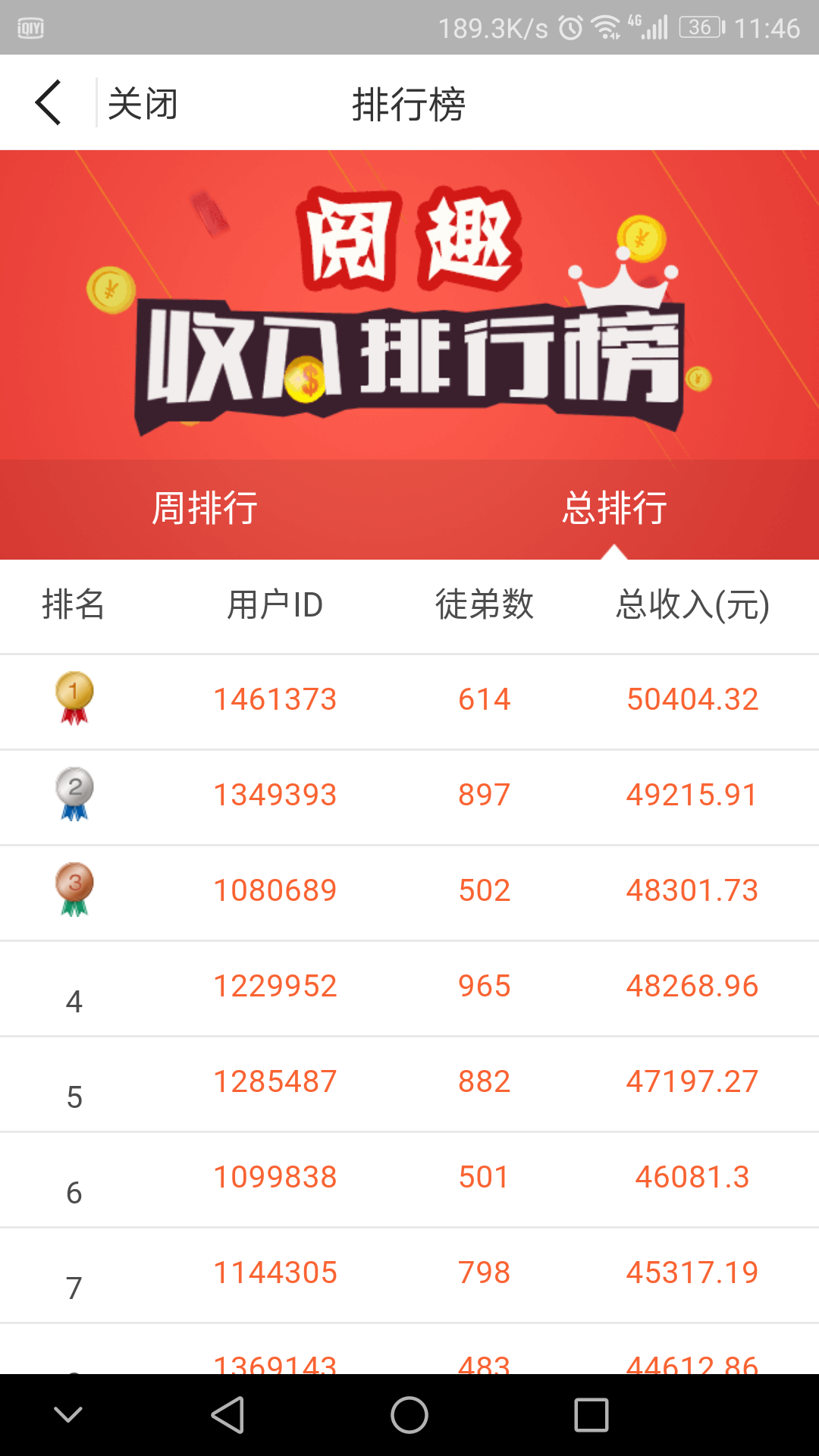
Task: Open the recent apps view
Action: click(x=591, y=1415)
